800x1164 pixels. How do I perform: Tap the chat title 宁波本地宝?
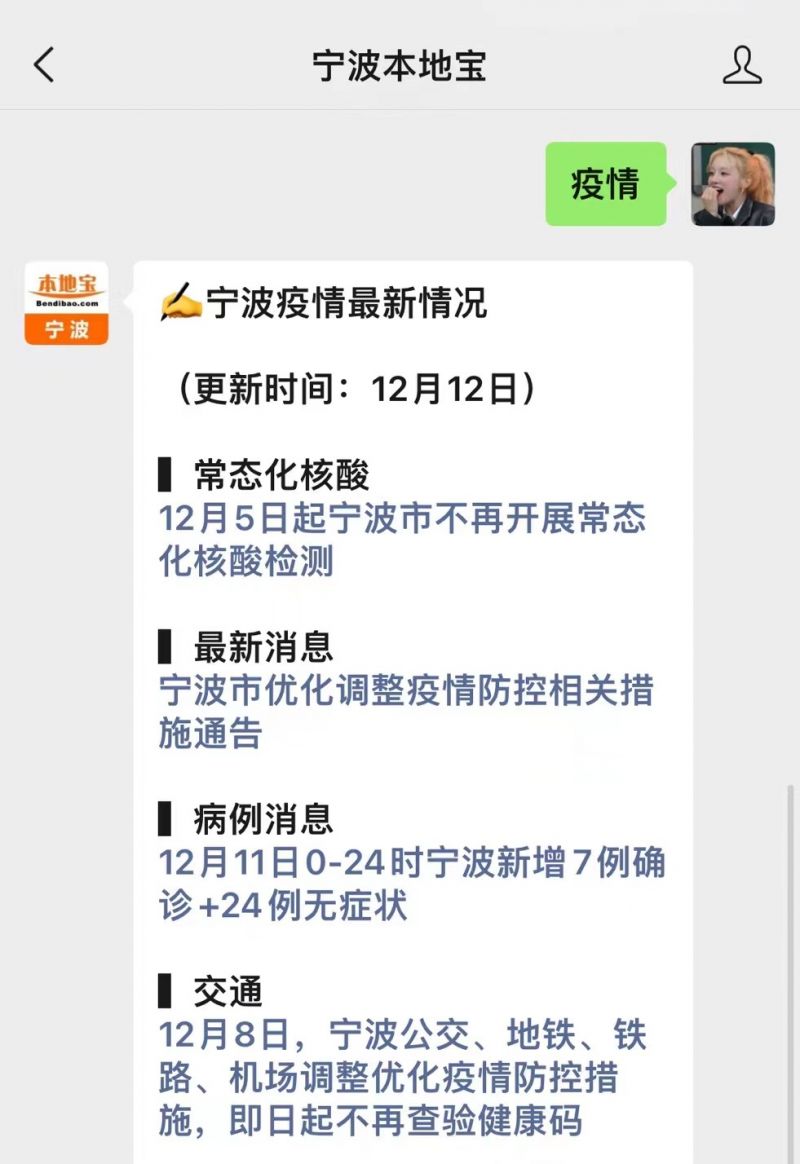click(400, 62)
